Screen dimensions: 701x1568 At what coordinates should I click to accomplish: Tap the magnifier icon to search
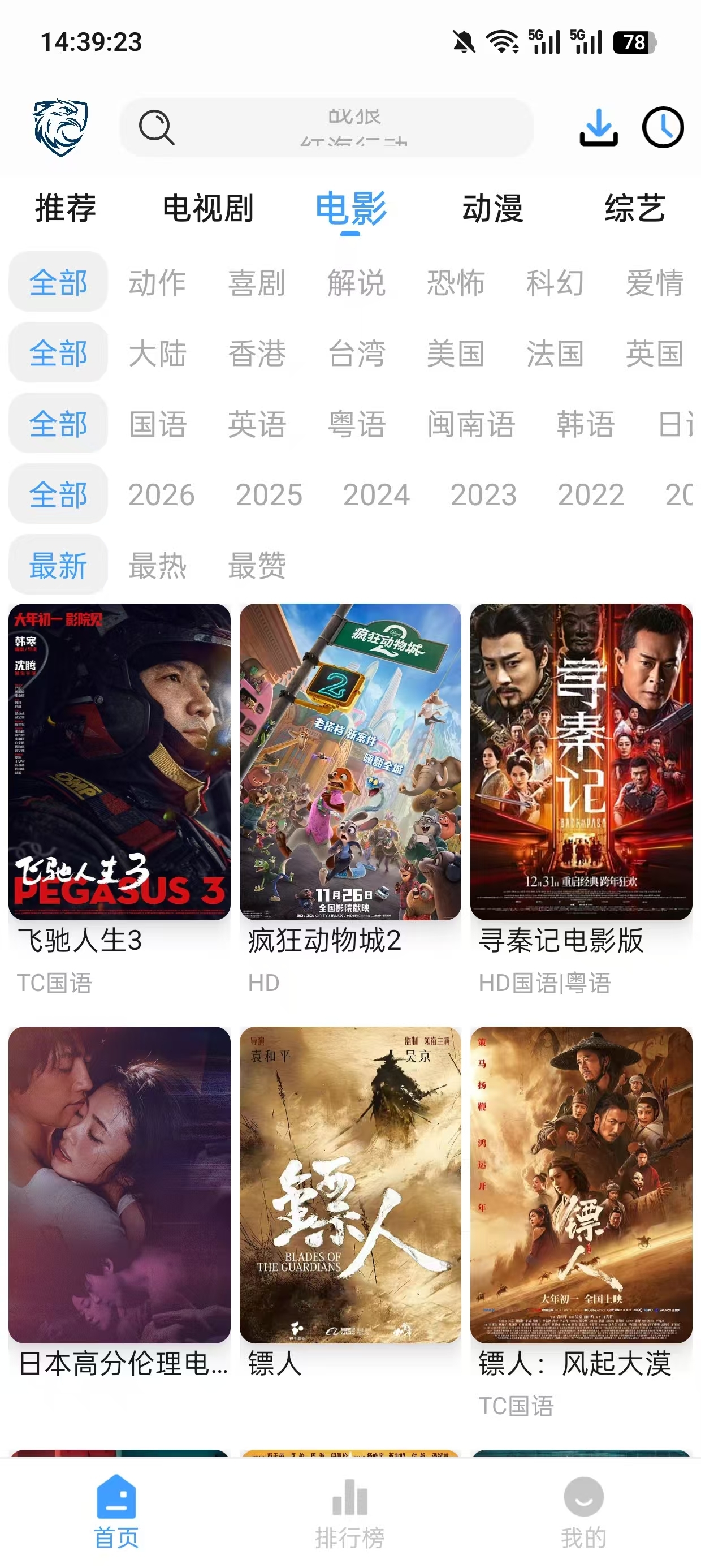pos(157,128)
